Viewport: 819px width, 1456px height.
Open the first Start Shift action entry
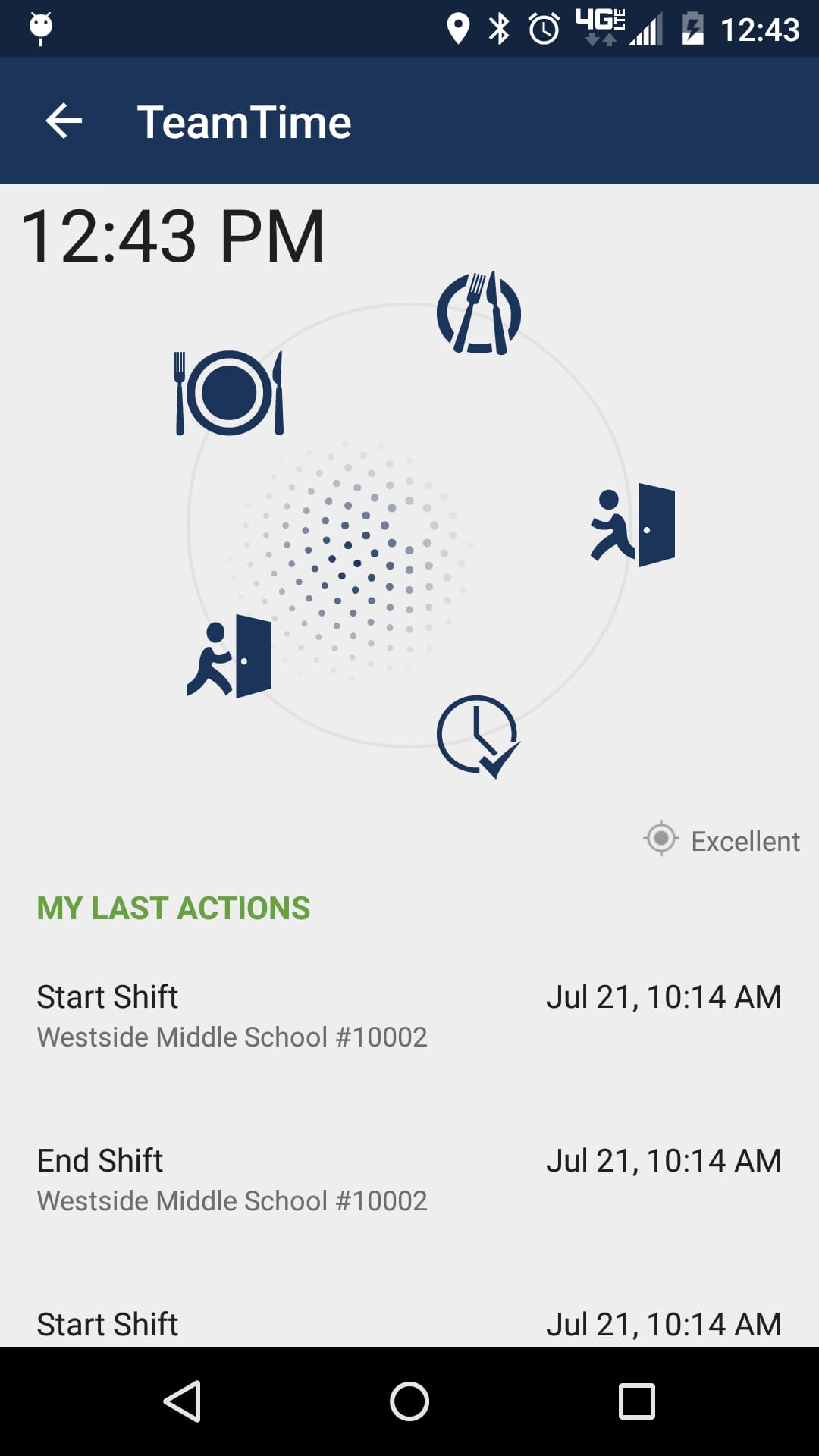point(108,996)
